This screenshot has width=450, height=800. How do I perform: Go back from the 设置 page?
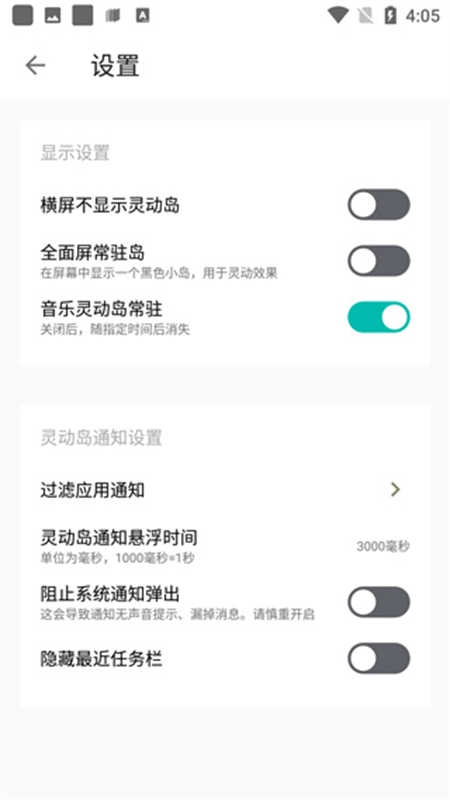pos(35,65)
